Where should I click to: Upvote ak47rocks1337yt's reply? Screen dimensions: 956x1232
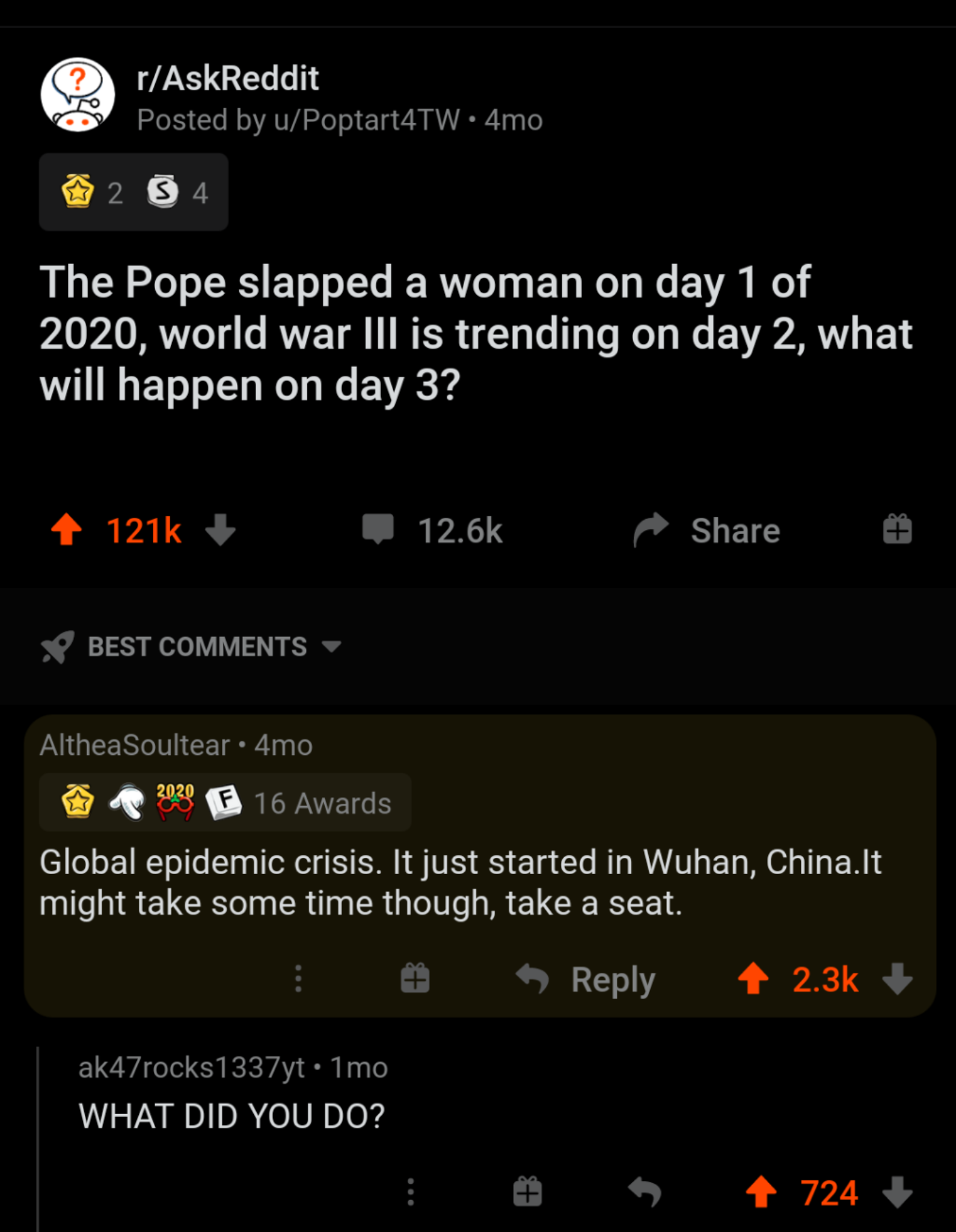tap(761, 1192)
